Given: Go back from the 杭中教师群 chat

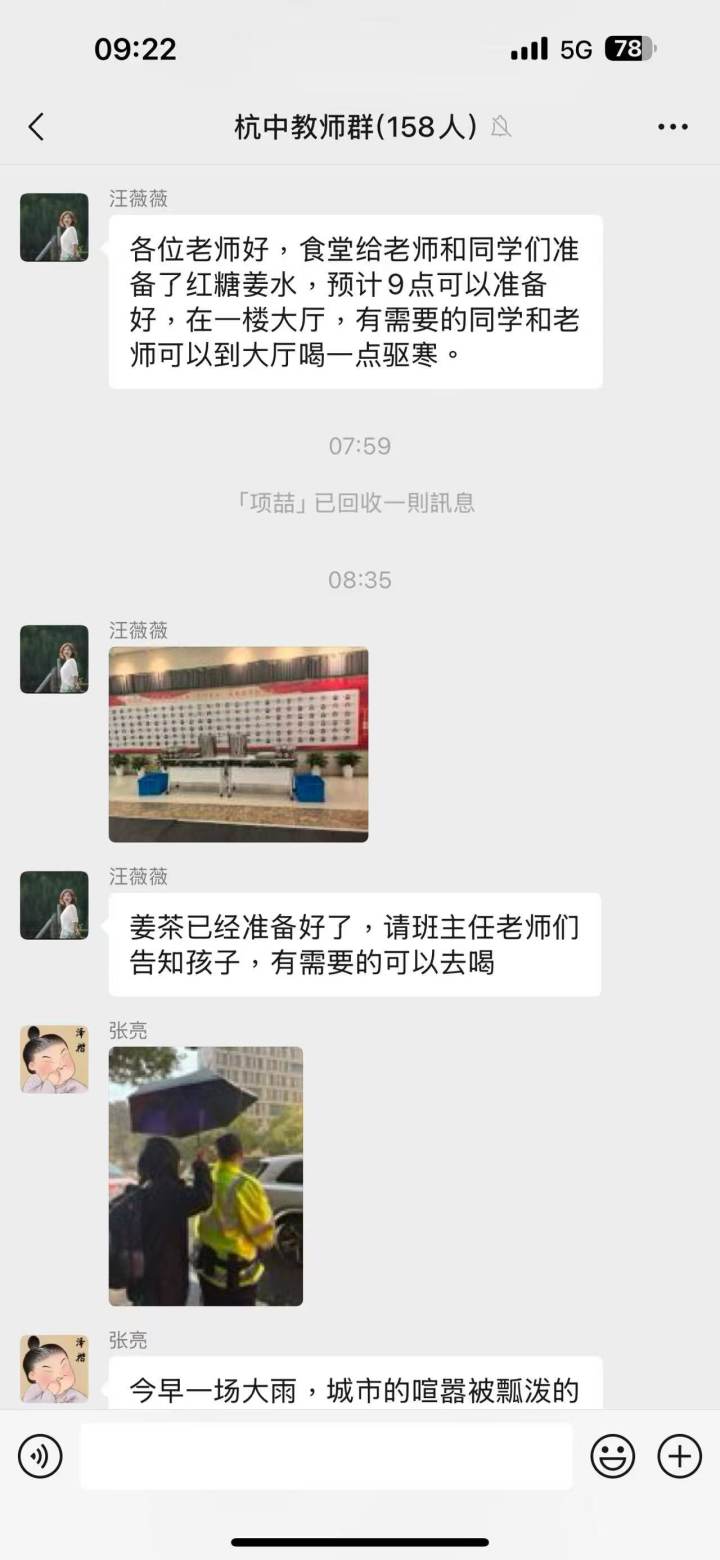Looking at the screenshot, I should click(36, 127).
